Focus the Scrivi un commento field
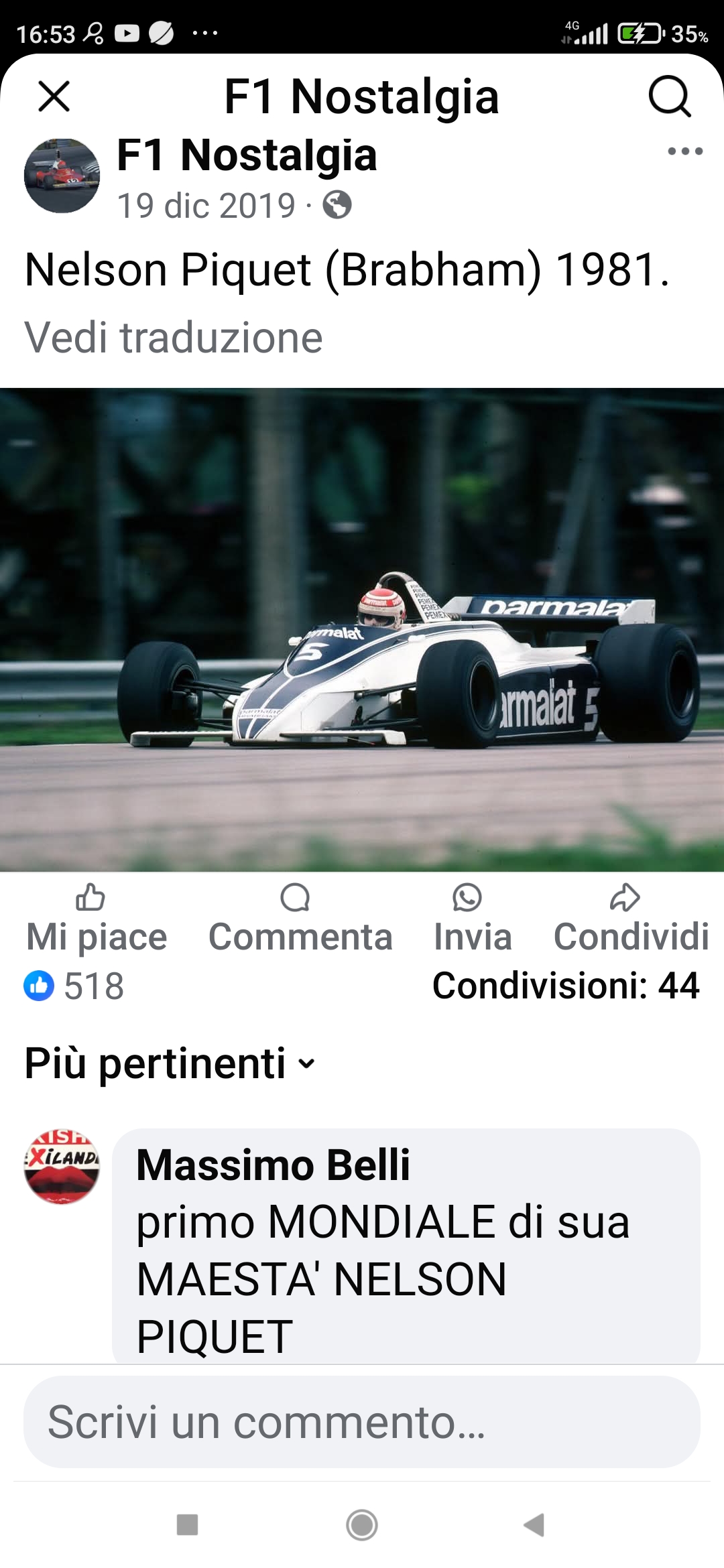The image size is (724, 1568). tap(362, 1422)
